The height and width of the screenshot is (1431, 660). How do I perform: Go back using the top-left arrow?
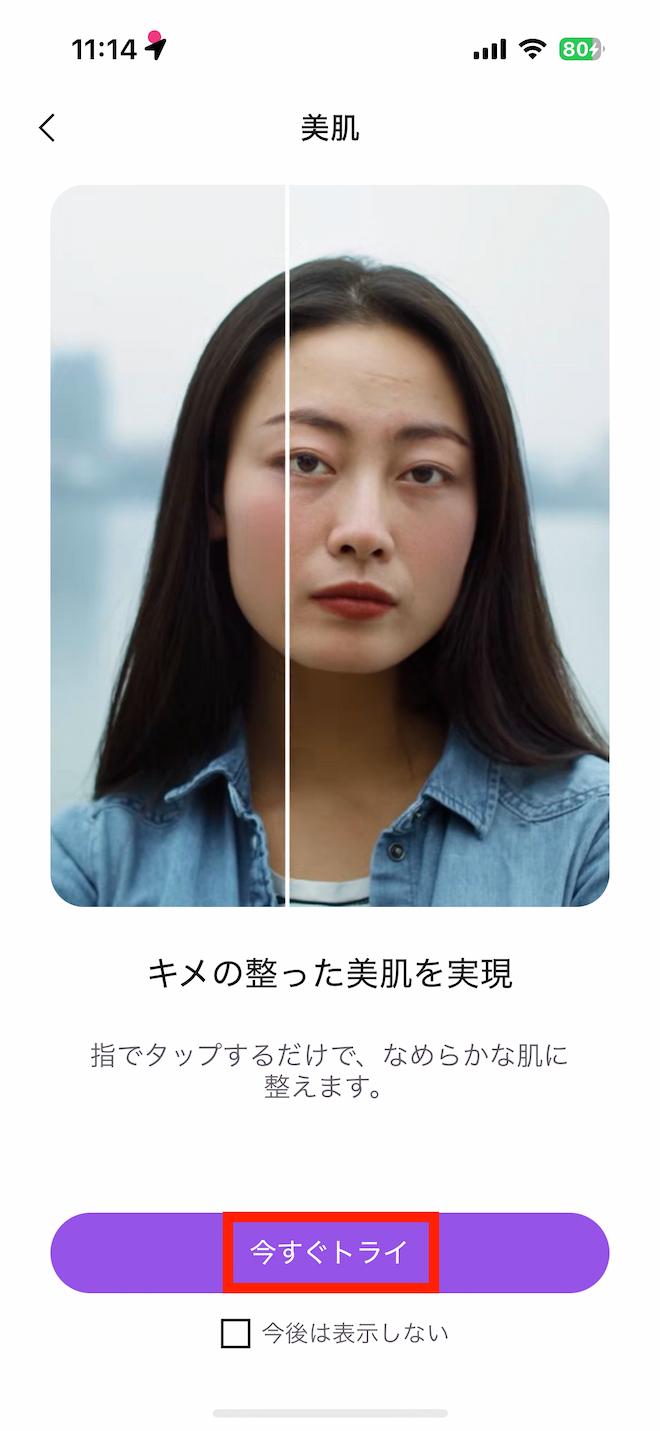(x=47, y=128)
